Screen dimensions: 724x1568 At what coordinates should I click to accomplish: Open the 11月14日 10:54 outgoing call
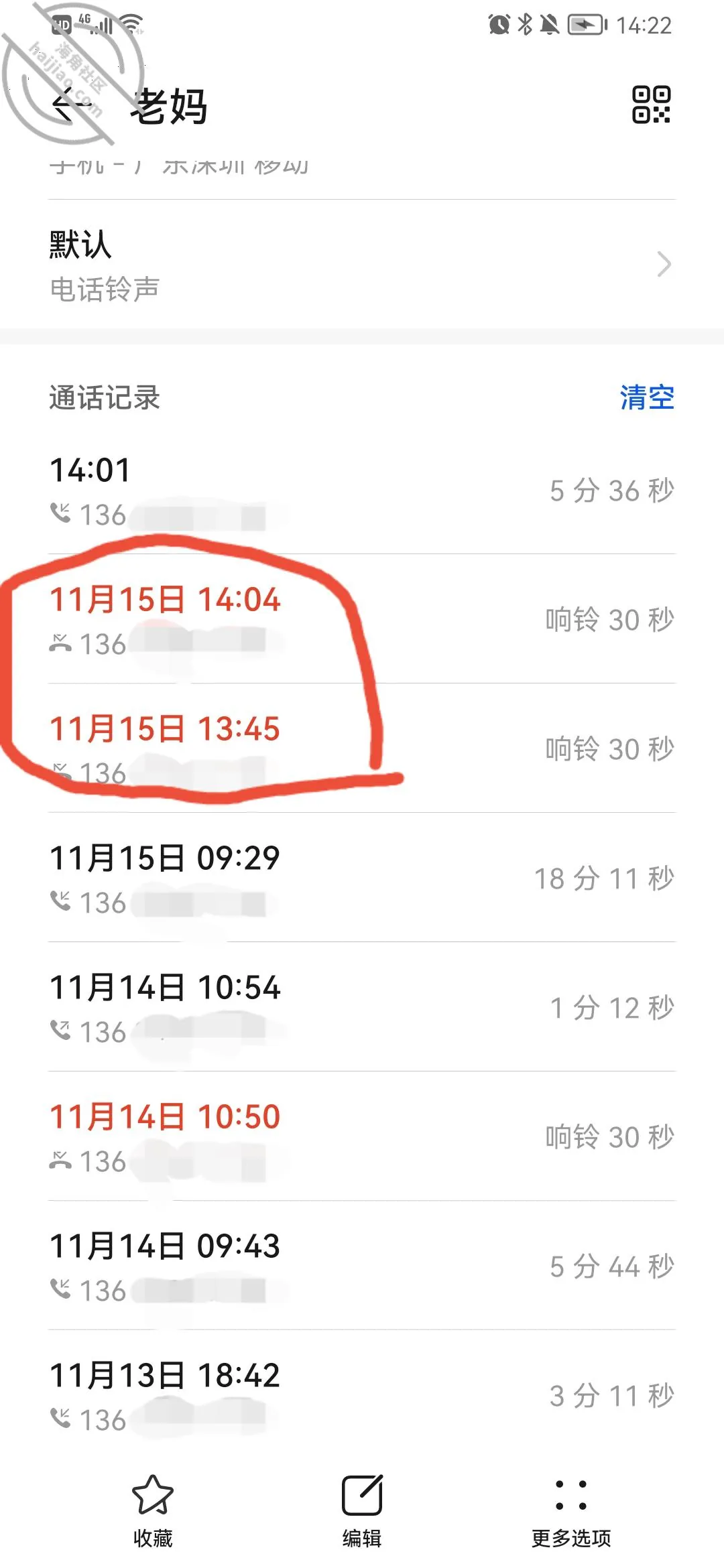pos(362,1007)
